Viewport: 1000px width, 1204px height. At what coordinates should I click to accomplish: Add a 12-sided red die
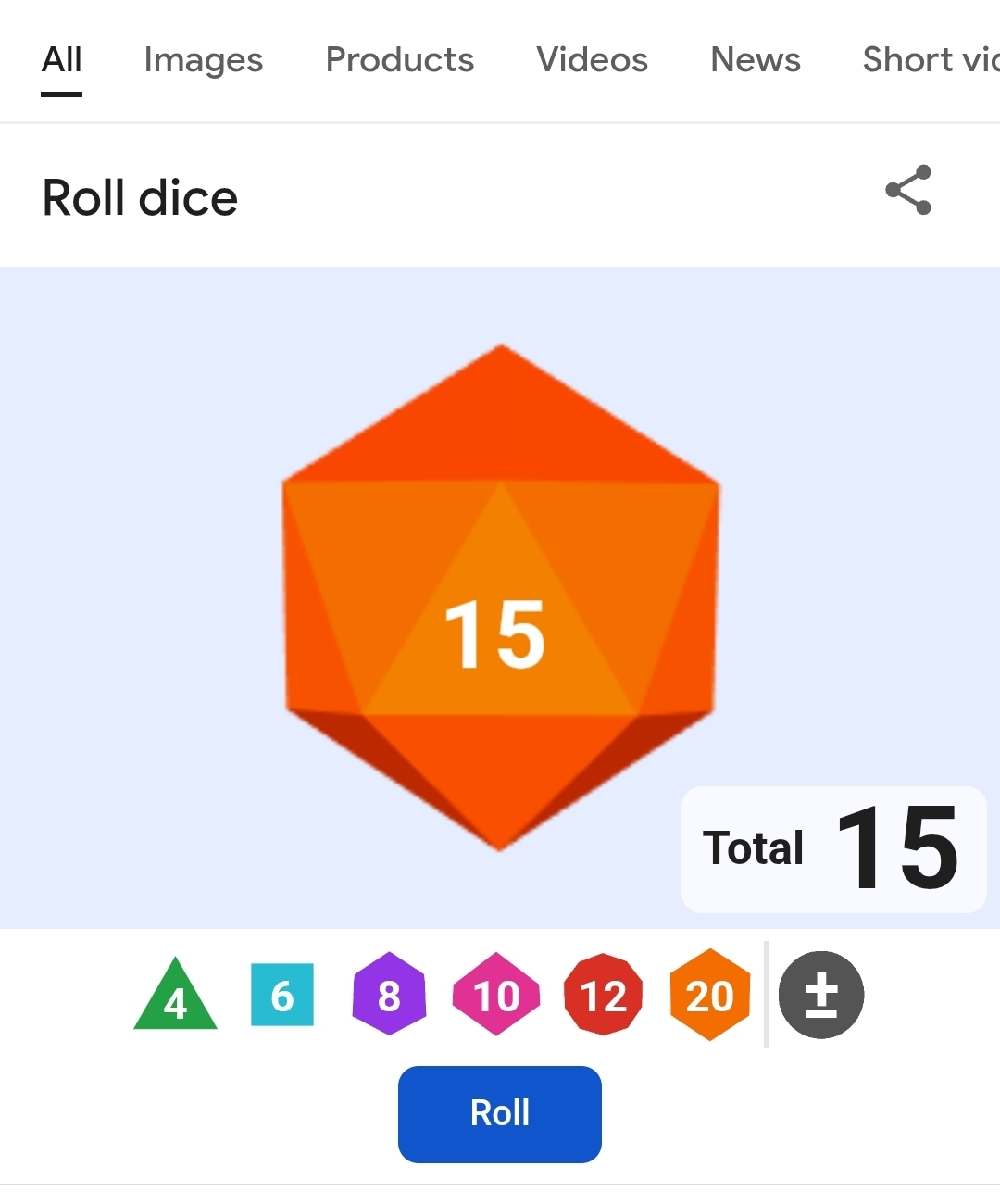[x=604, y=996]
